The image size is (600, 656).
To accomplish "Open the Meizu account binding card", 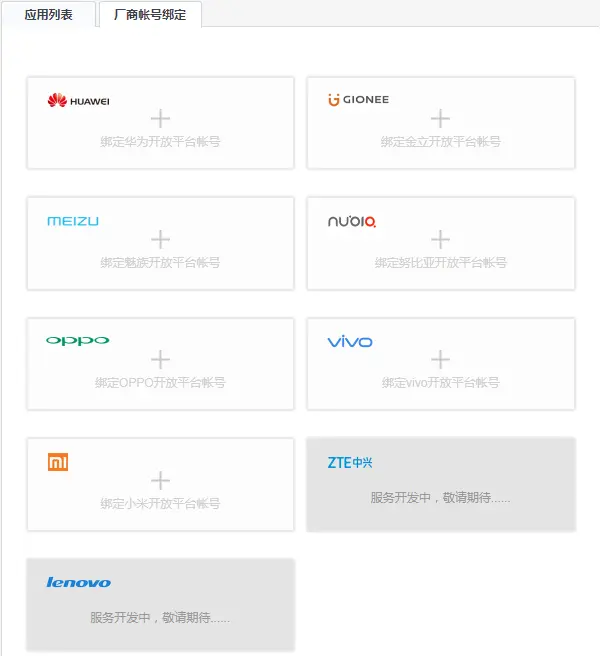I will (160, 243).
